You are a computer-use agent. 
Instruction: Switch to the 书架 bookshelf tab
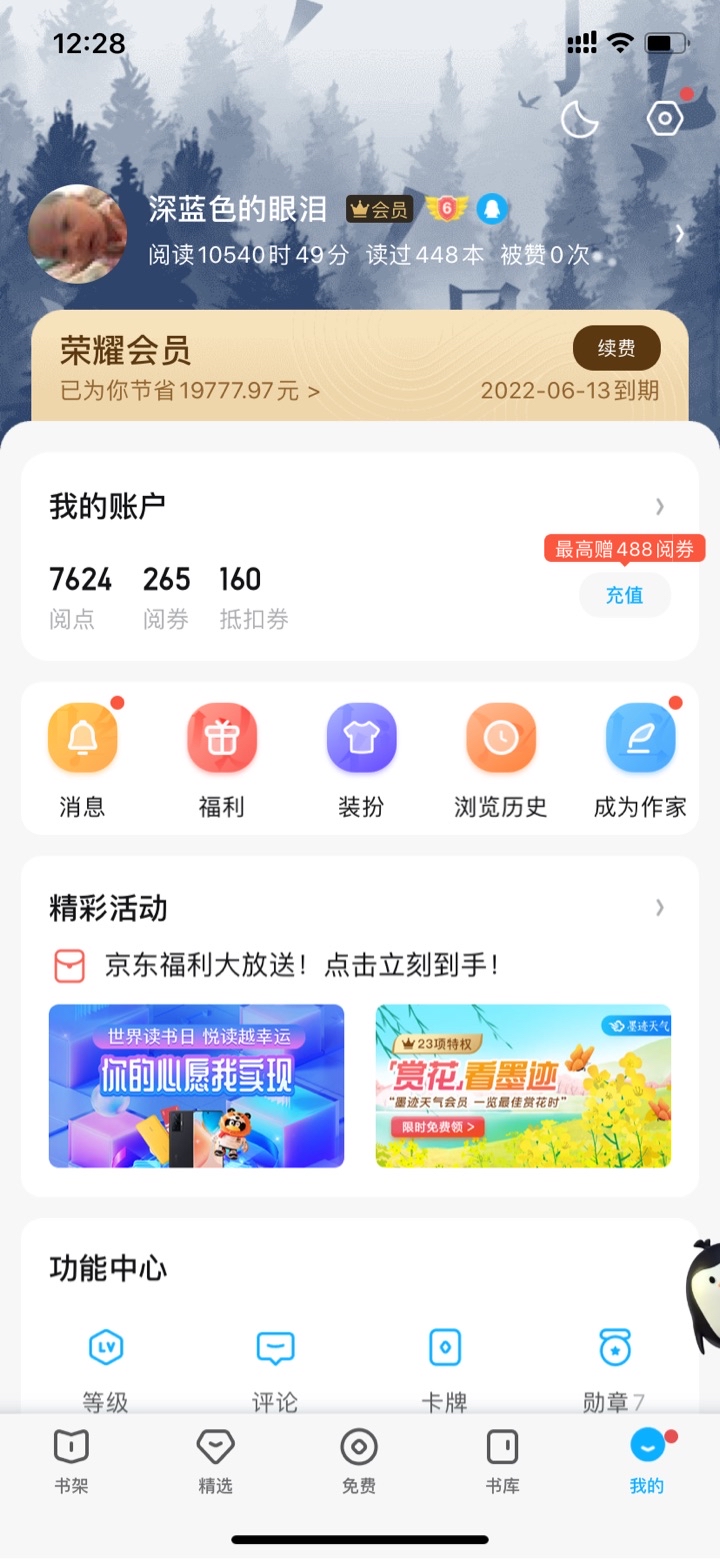click(71, 1460)
